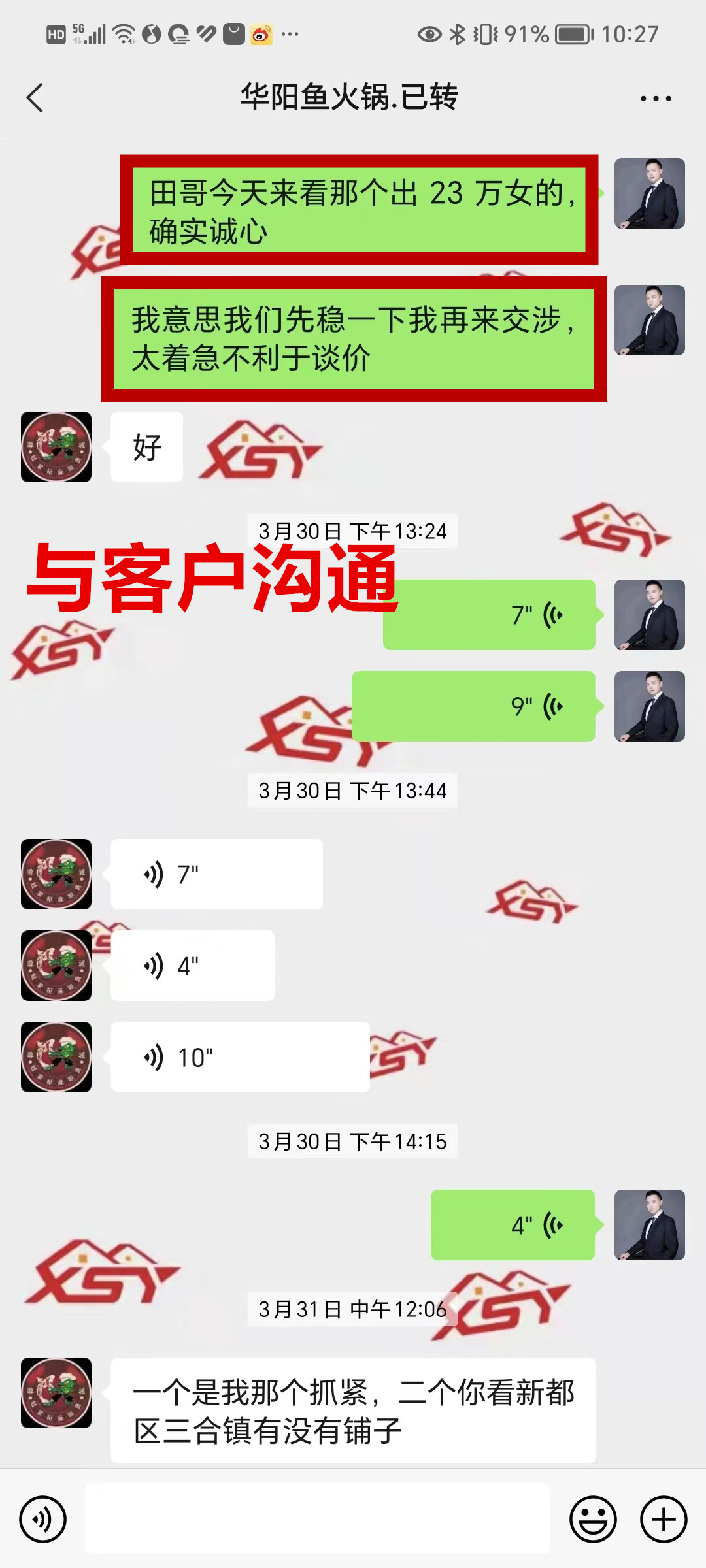Play the received white 4-second voice message
The width and height of the screenshot is (706, 1568).
click(193, 966)
